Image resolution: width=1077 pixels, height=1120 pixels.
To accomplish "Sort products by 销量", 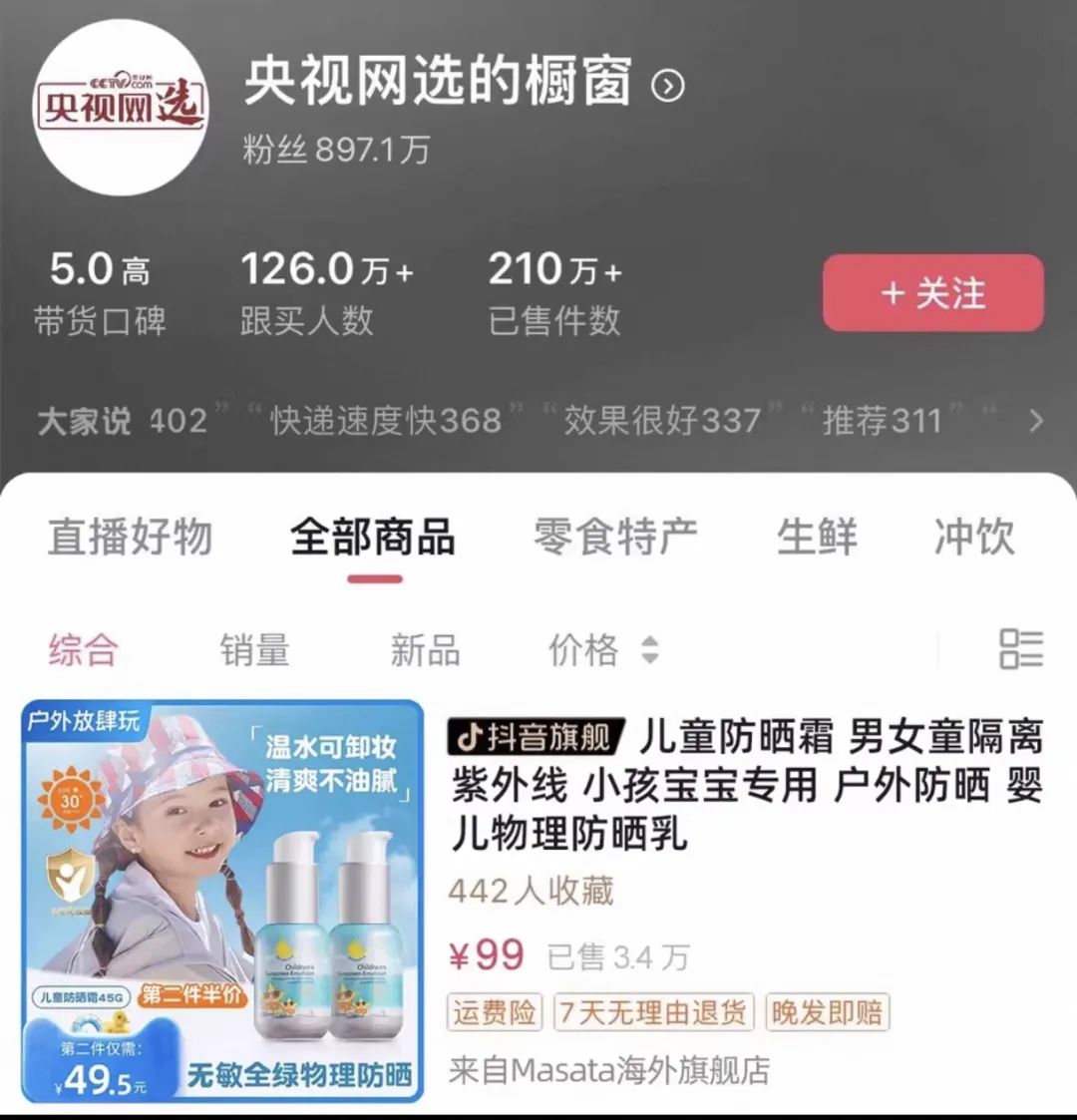I will pyautogui.click(x=254, y=650).
